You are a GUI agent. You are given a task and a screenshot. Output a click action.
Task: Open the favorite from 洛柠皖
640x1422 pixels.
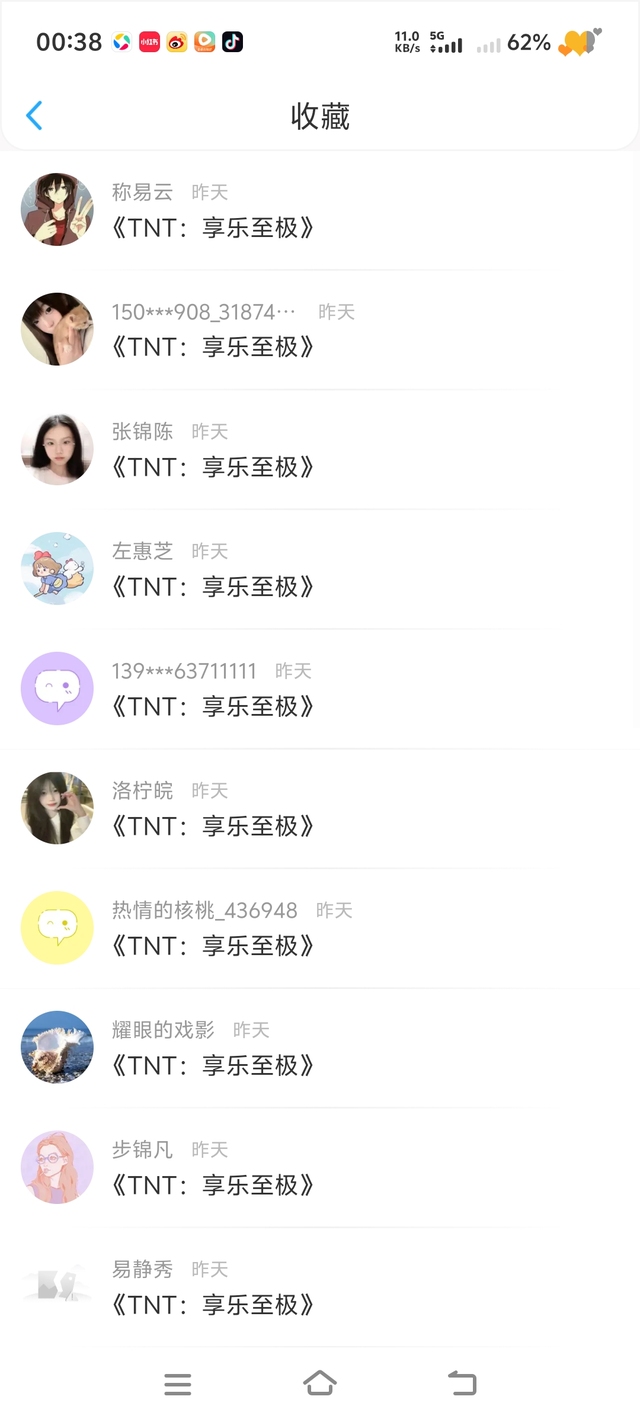320,809
